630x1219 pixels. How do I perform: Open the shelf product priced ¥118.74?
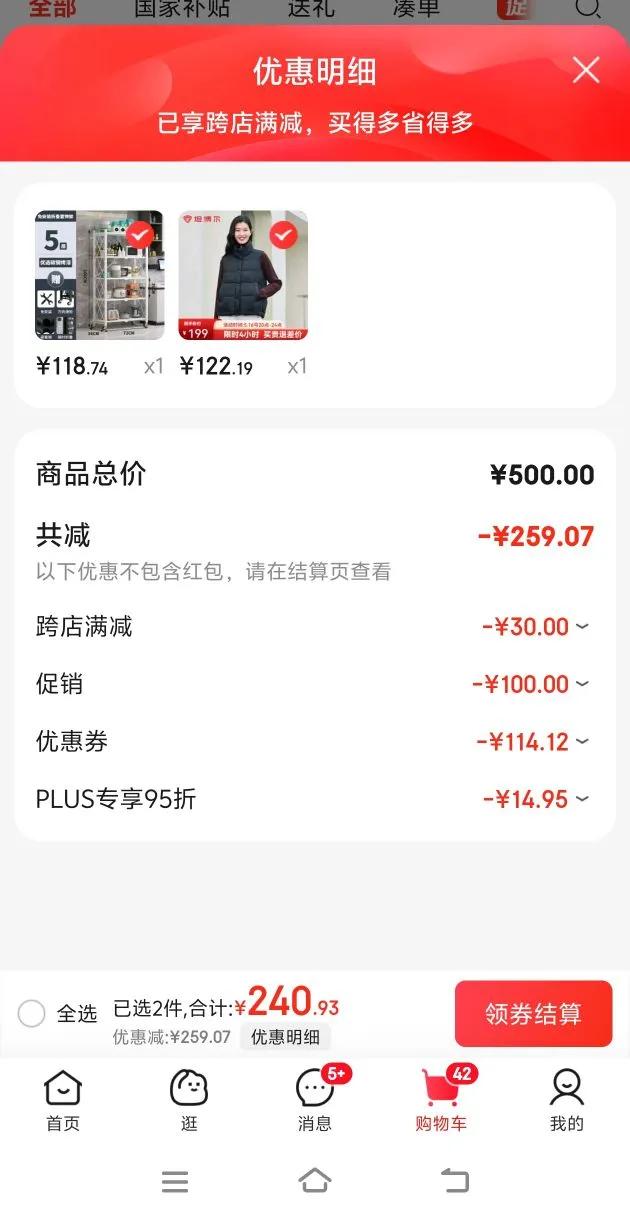(x=99, y=275)
